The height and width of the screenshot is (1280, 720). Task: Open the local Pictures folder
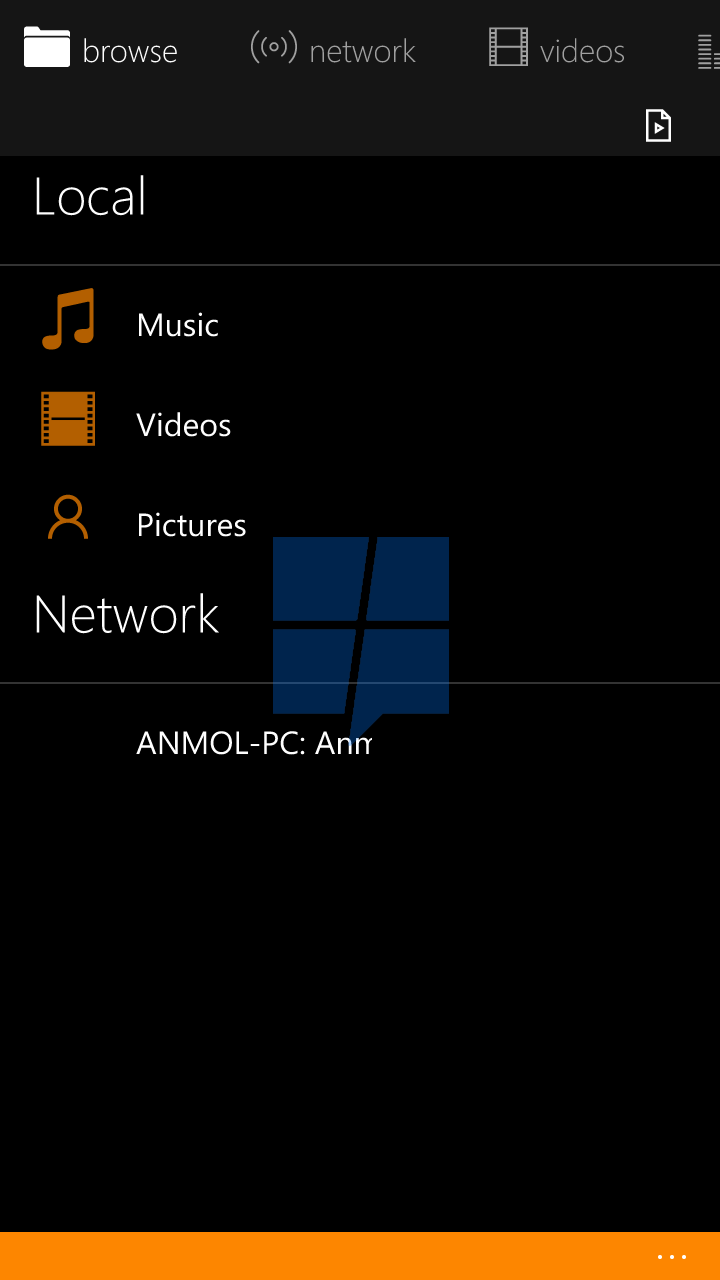tap(360, 524)
